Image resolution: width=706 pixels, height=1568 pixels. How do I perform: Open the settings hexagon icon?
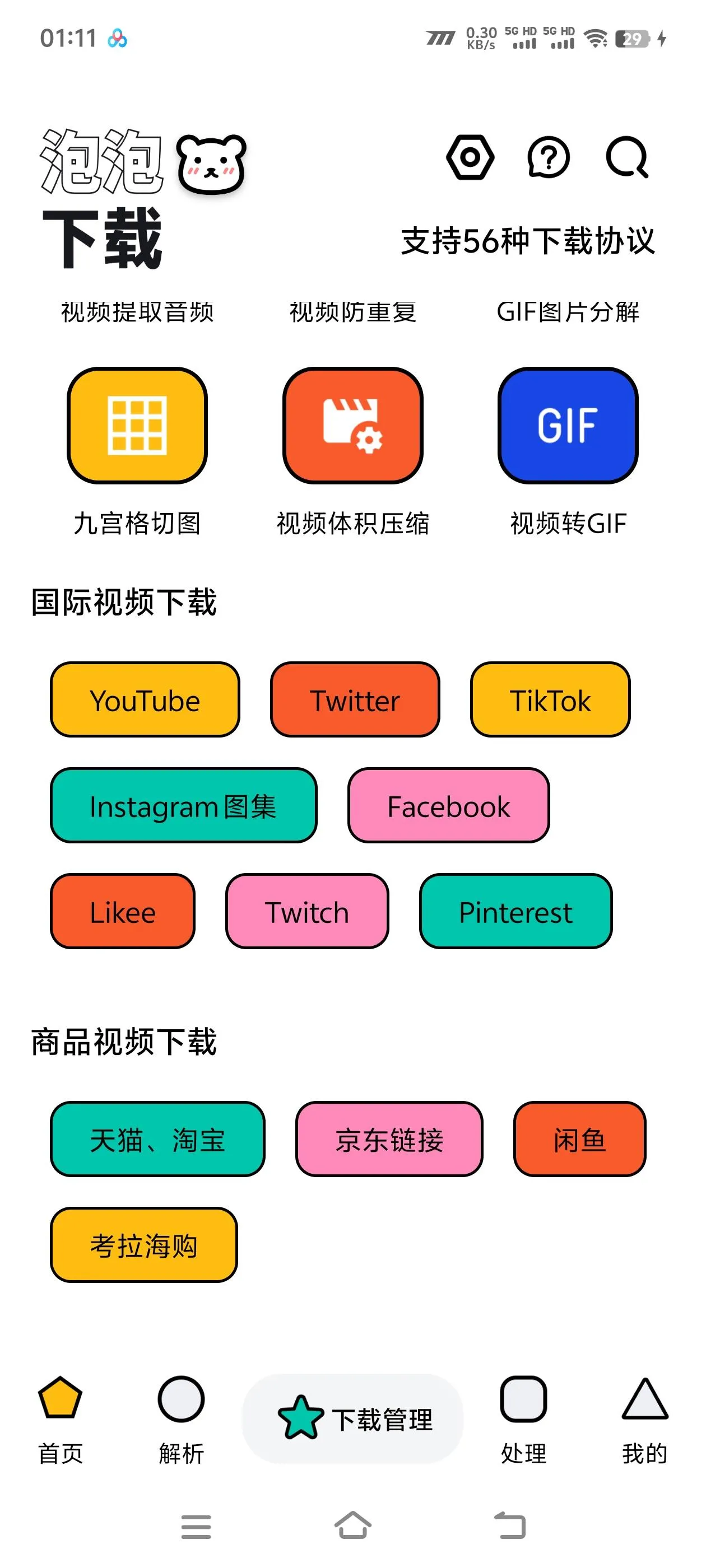pos(470,158)
